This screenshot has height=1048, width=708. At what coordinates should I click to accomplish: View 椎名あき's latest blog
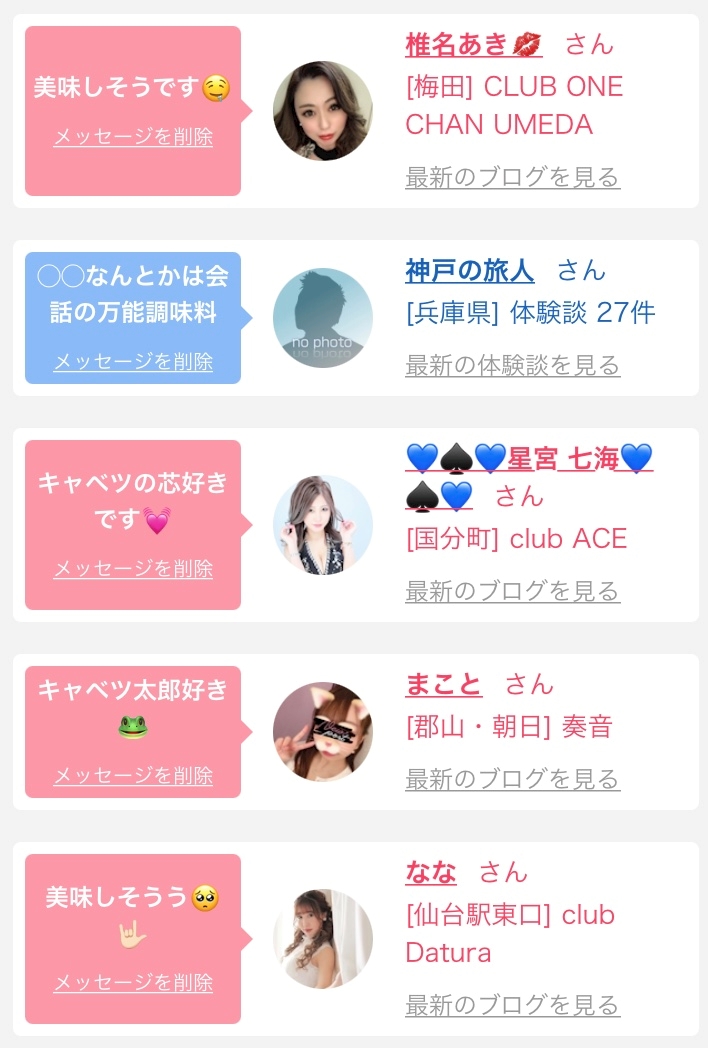513,177
